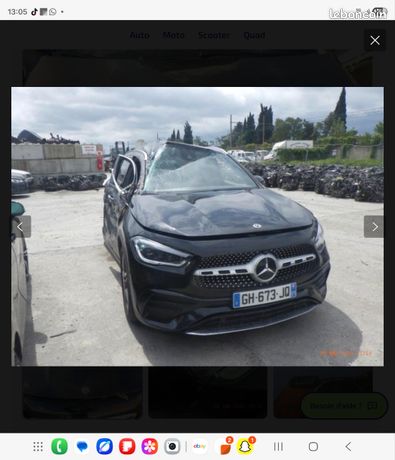Open Snapchat from the taskbar
Screen dimensions: 395x460
(245, 446)
